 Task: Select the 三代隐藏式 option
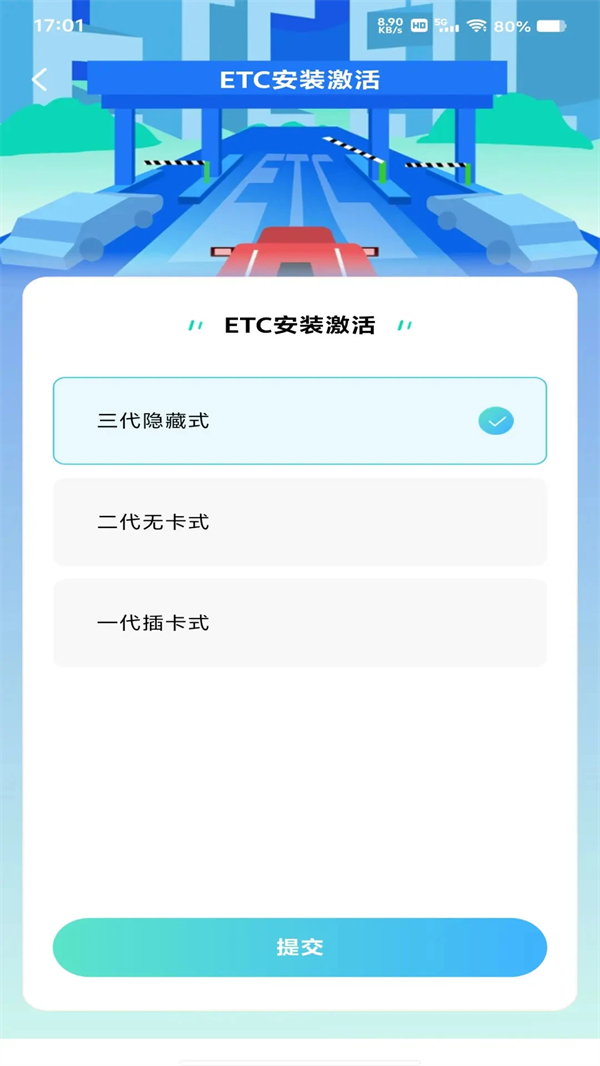(299, 421)
